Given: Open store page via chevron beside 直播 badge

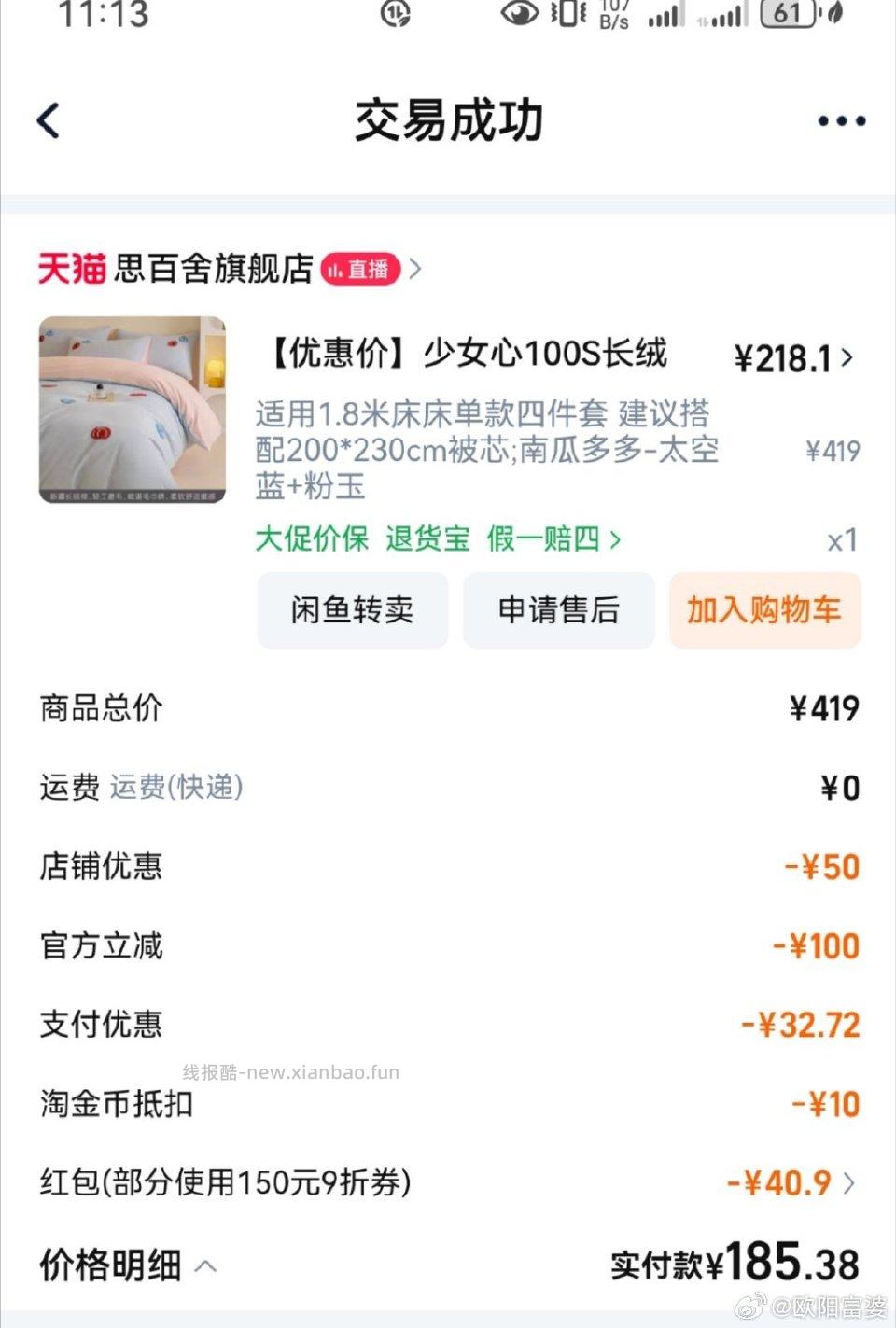Looking at the screenshot, I should (x=416, y=270).
